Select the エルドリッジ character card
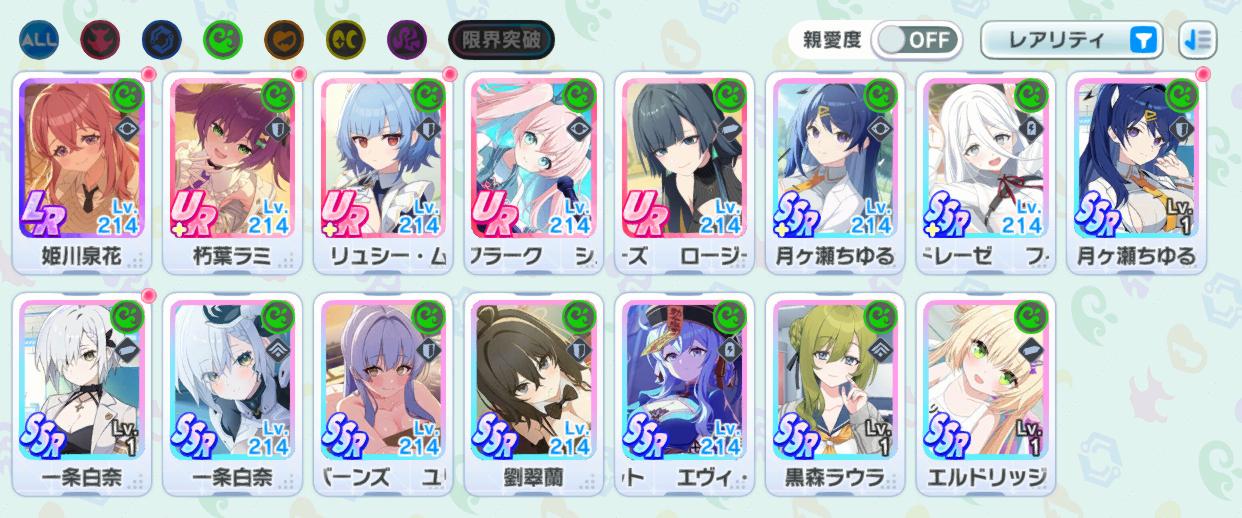1242x518 pixels. pos(986,394)
